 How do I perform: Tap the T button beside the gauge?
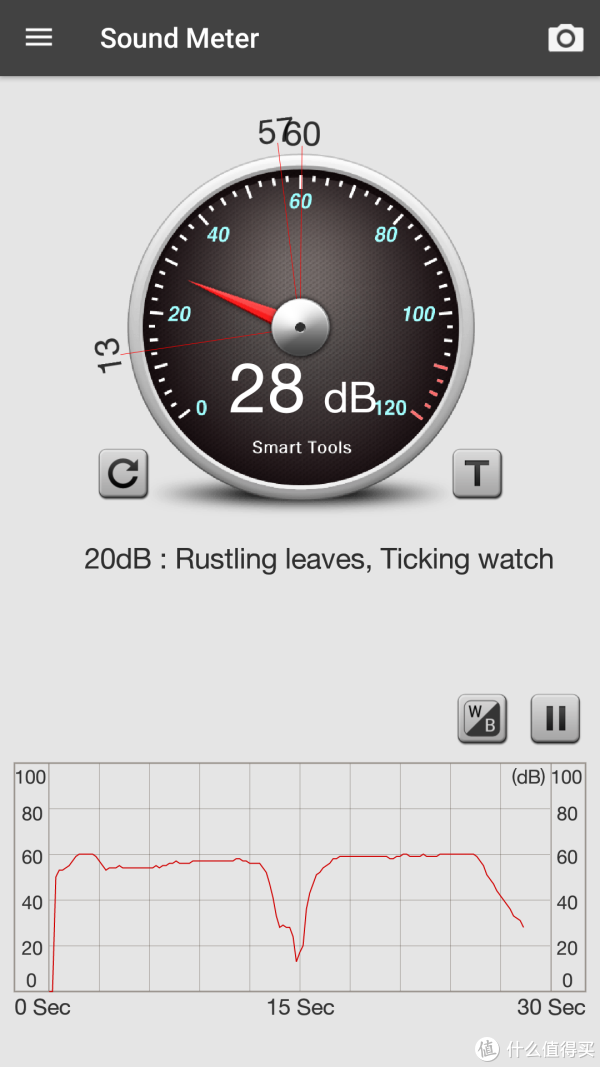[x=477, y=474]
